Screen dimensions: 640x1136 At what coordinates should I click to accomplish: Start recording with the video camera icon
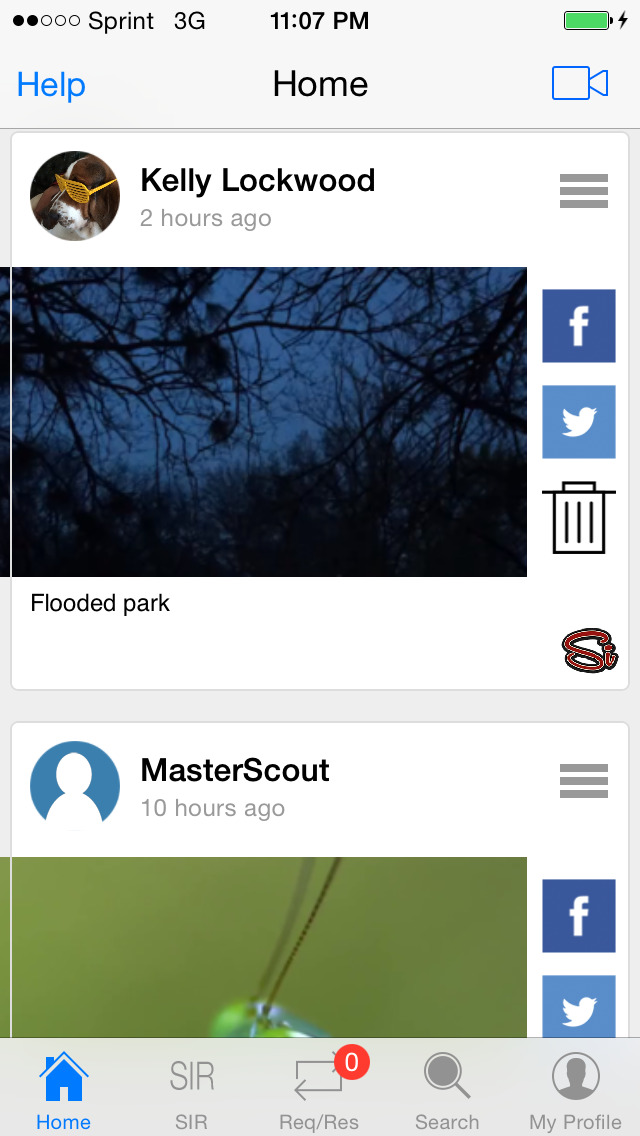[580, 84]
